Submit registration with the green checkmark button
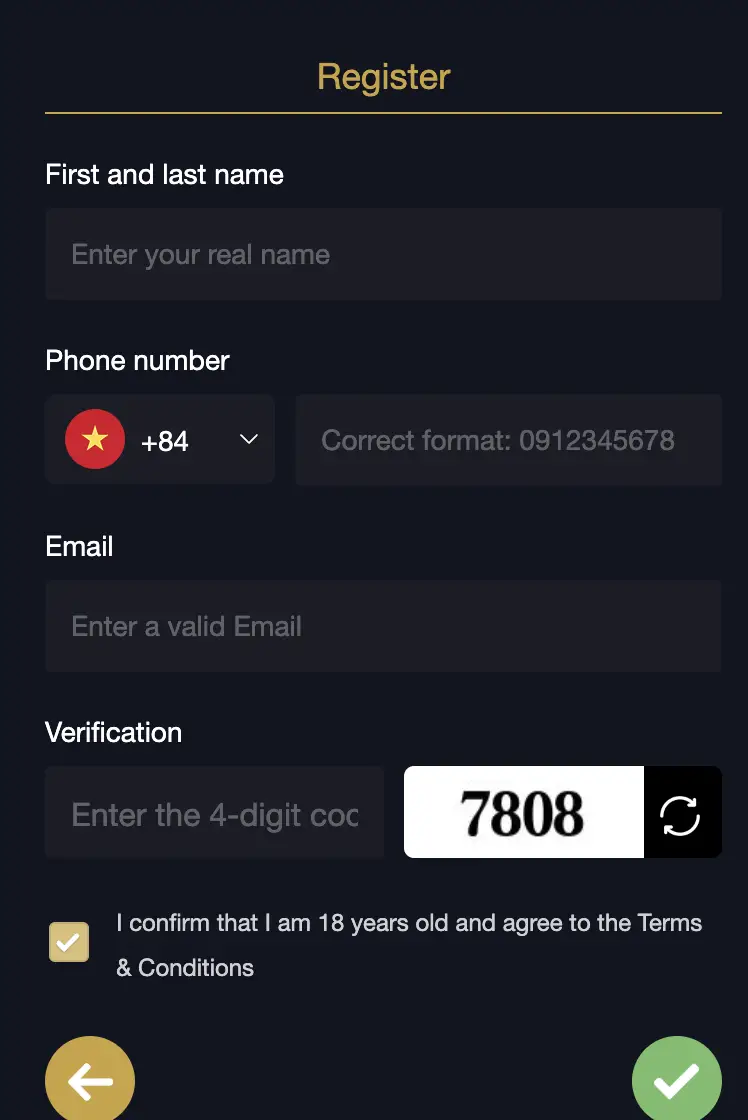Image resolution: width=748 pixels, height=1120 pixels. pyautogui.click(x=676, y=1080)
